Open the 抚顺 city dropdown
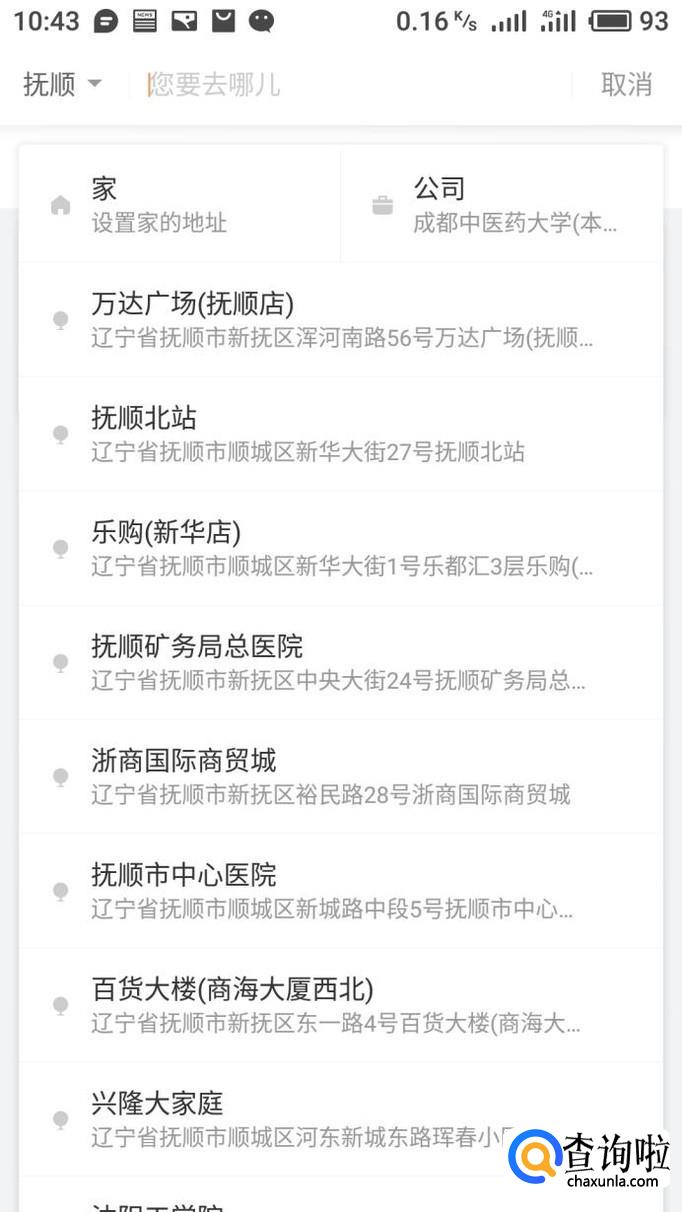 click(x=62, y=84)
